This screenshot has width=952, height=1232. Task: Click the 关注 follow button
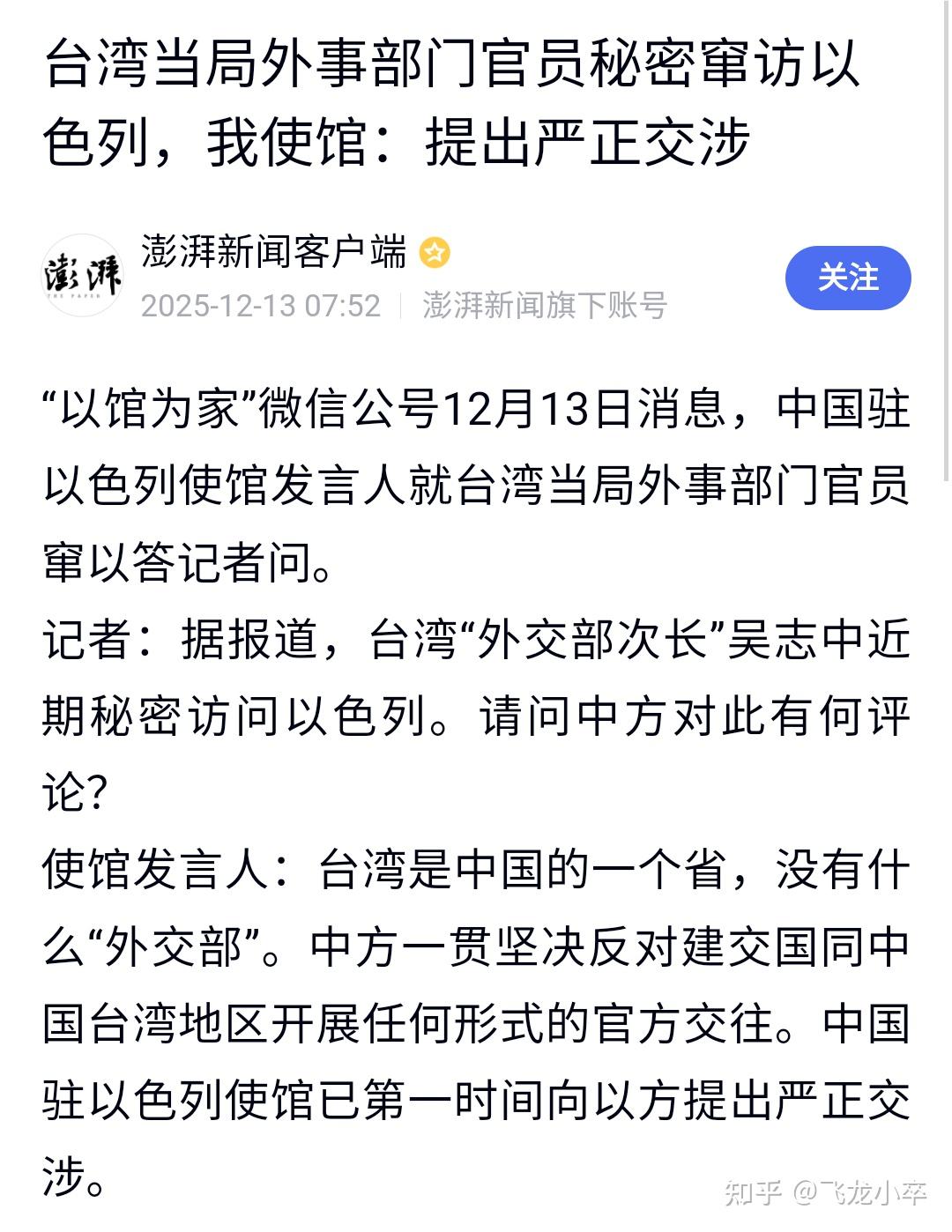[846, 278]
